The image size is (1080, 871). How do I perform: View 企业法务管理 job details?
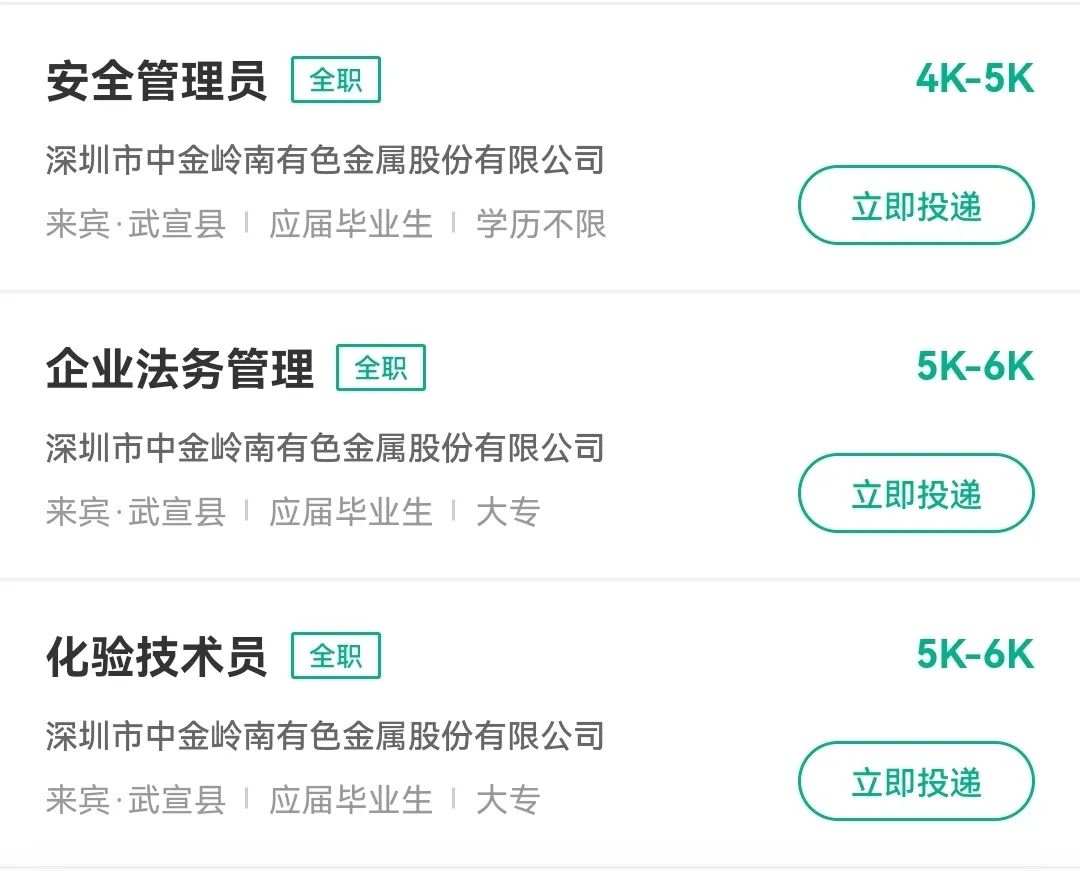[180, 369]
